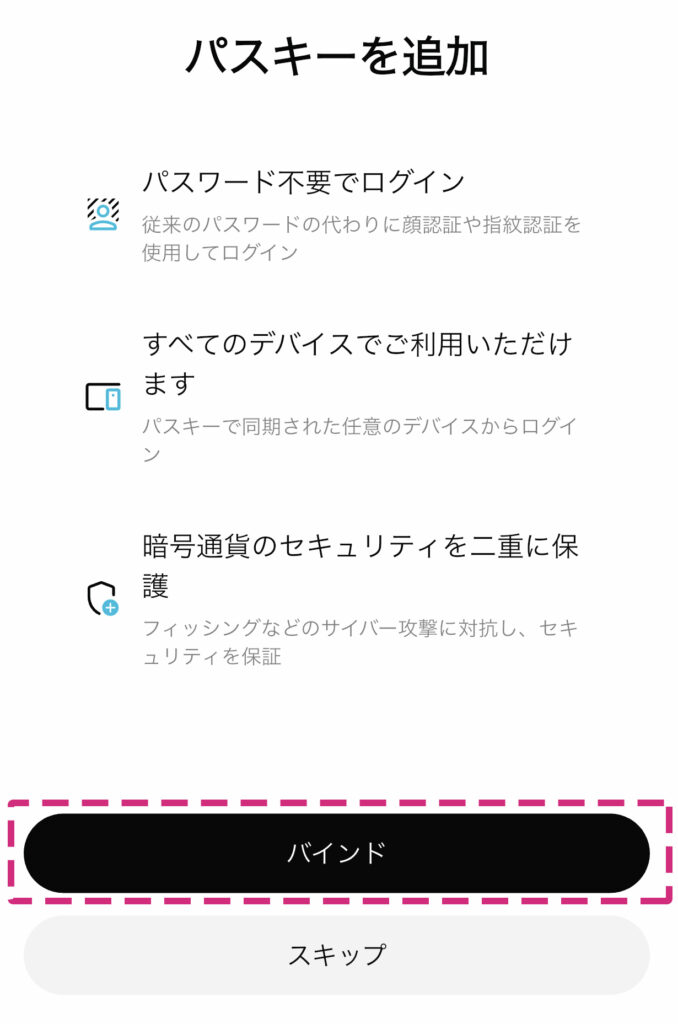Select スキップ to skip passkey setup
Viewport: 678px width, 1024px height.
337,955
